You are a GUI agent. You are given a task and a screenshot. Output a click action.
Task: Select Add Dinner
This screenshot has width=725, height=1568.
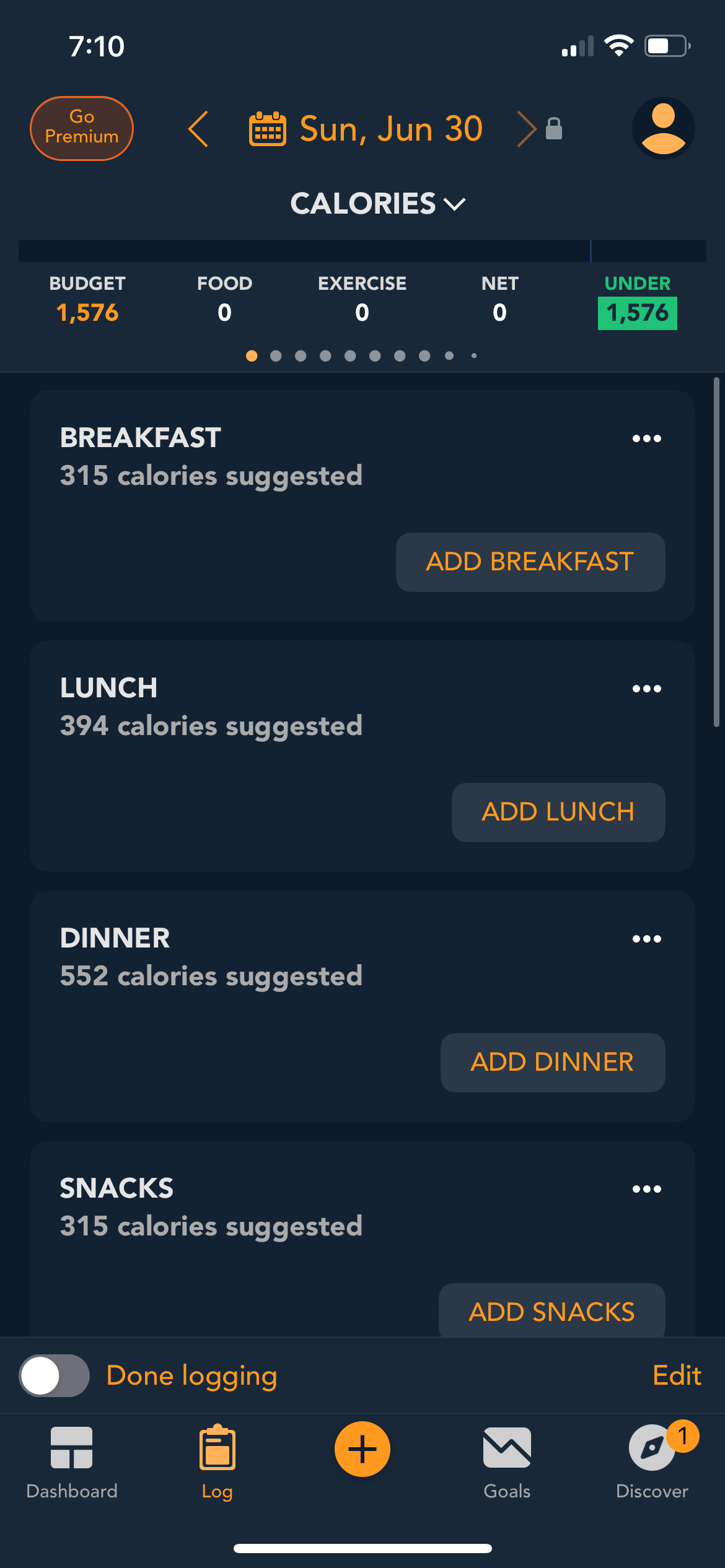[553, 1062]
